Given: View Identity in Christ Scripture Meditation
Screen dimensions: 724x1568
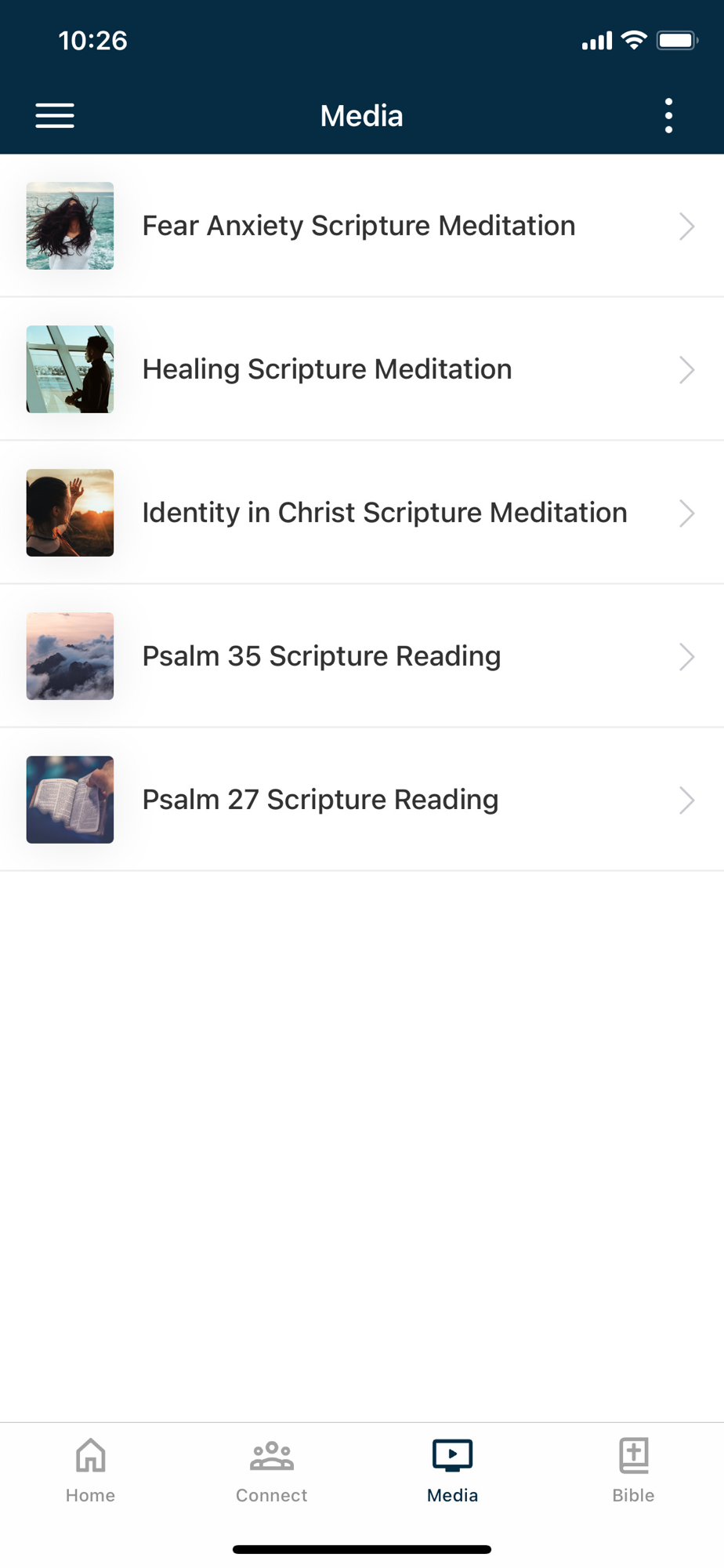Looking at the screenshot, I should [x=384, y=513].
